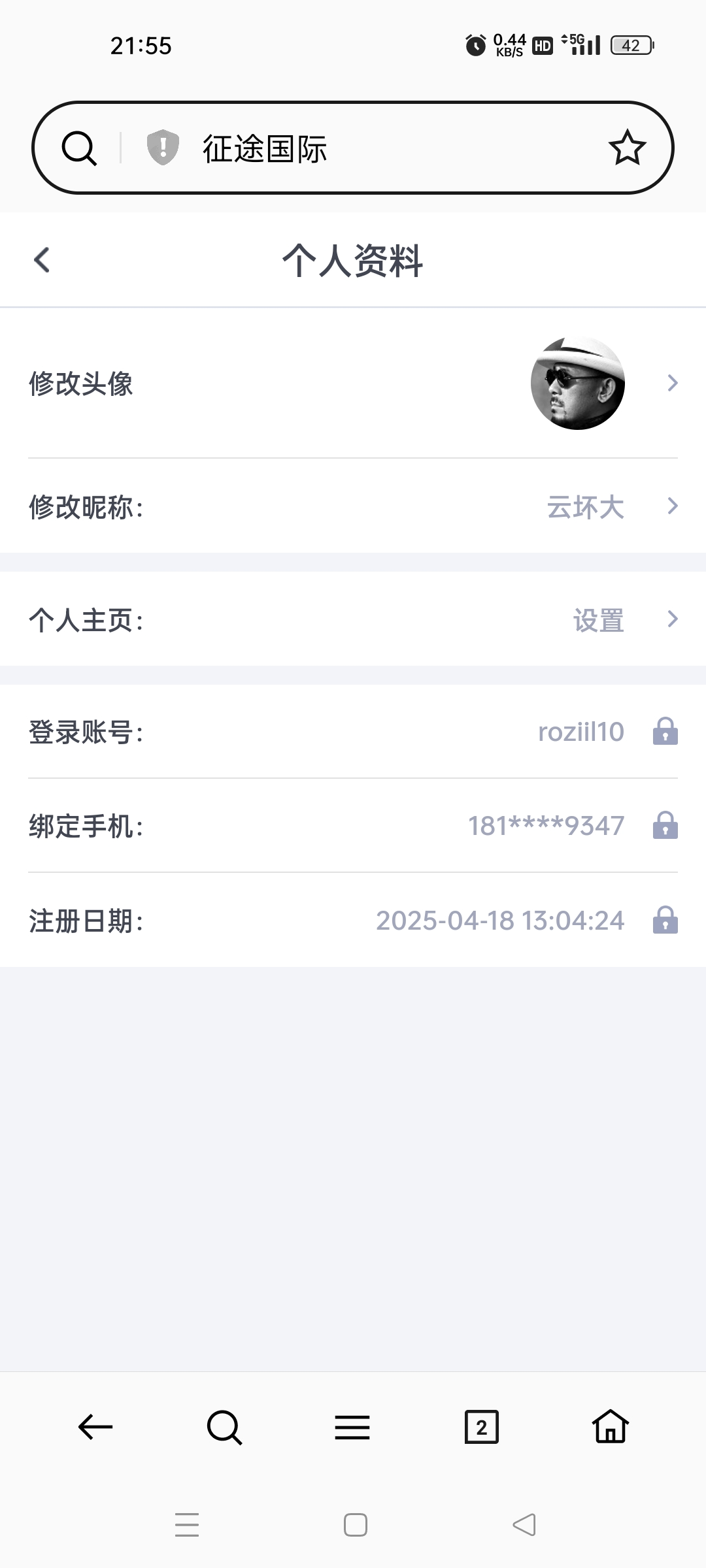Bookmark this page with the star icon
The width and height of the screenshot is (706, 1568).
pos(627,148)
